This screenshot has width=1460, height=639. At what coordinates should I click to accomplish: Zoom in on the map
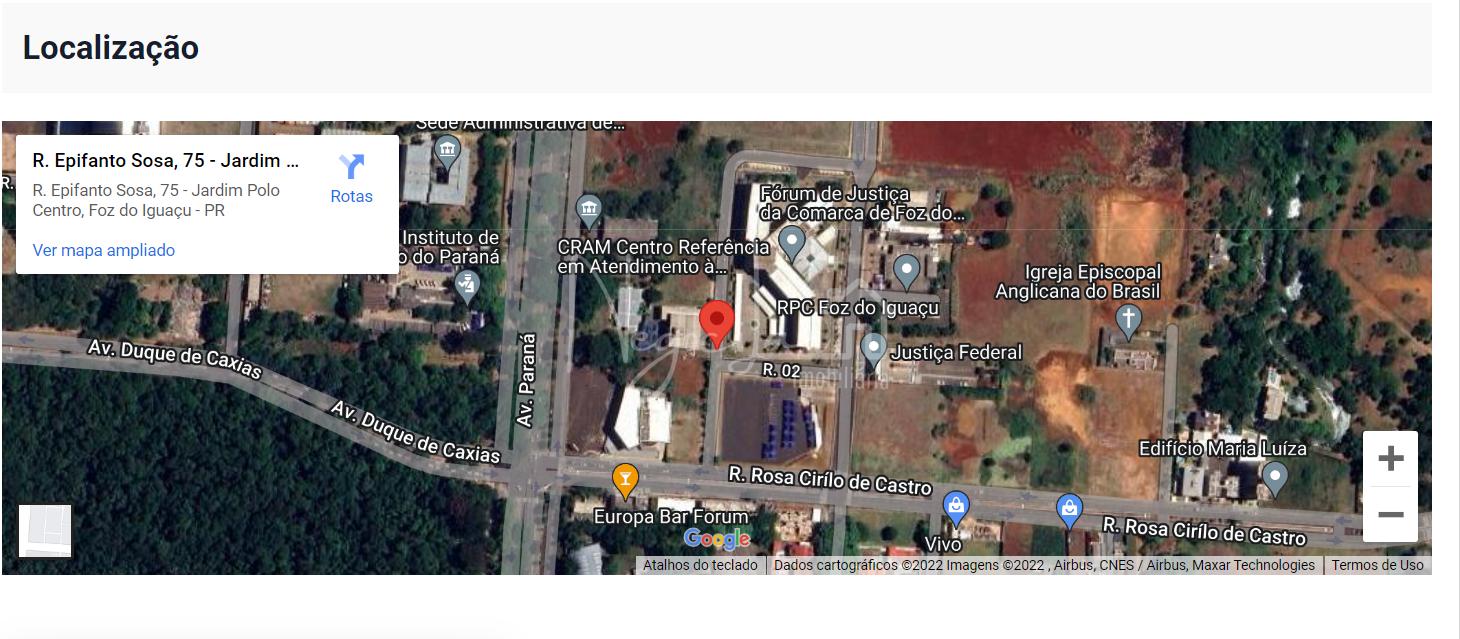coord(1390,459)
